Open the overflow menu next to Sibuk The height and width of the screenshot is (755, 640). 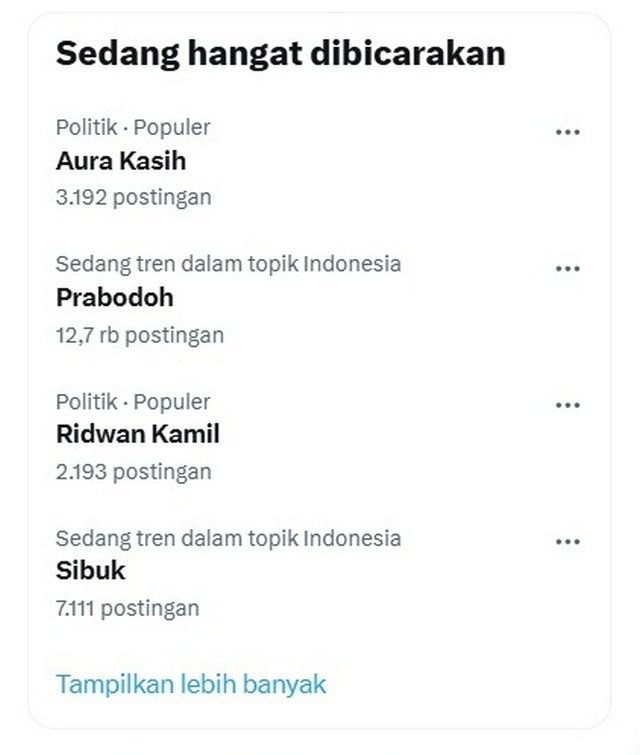[567, 542]
